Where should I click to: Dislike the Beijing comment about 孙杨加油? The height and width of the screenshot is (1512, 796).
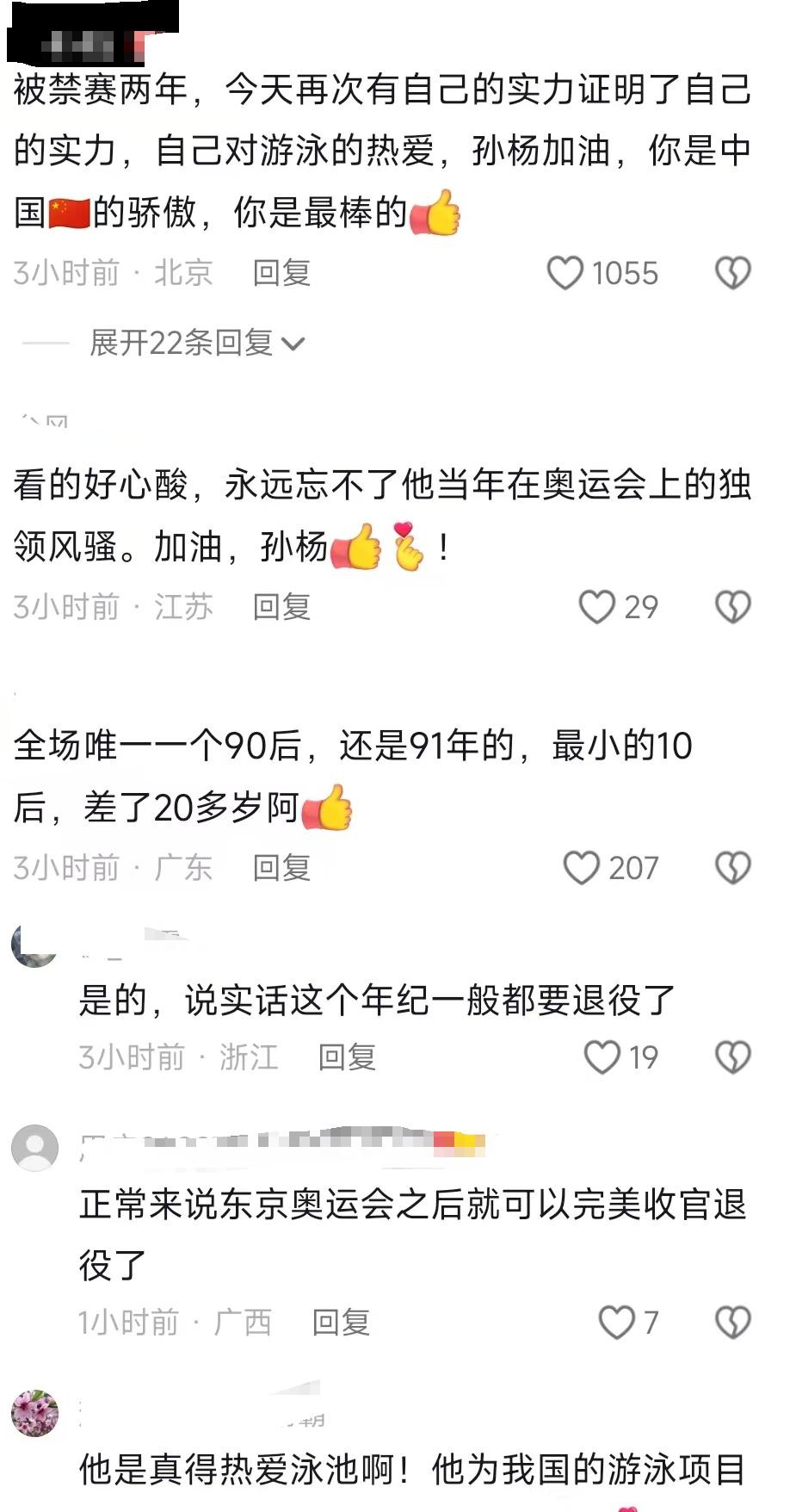click(x=733, y=273)
